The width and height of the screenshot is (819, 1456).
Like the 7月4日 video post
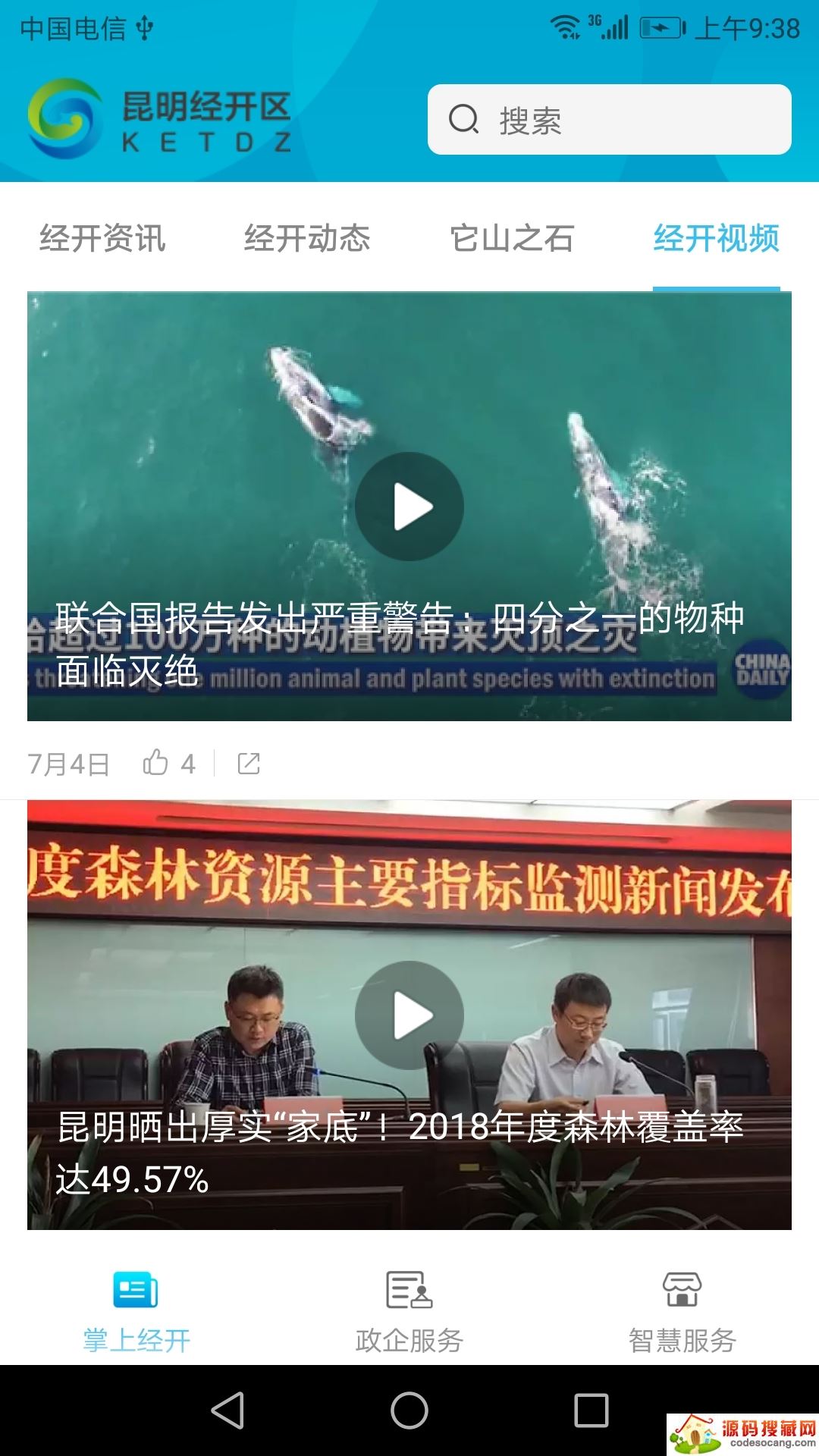point(157,763)
